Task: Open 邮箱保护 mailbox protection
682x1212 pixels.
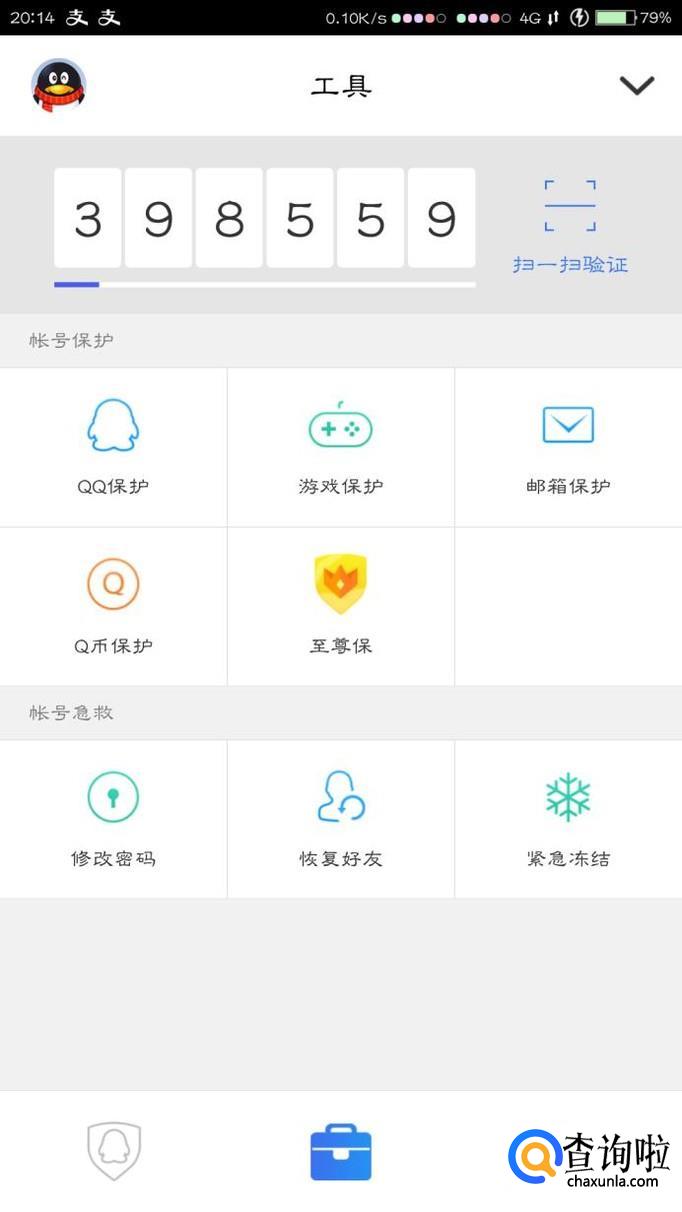Action: coord(568,446)
